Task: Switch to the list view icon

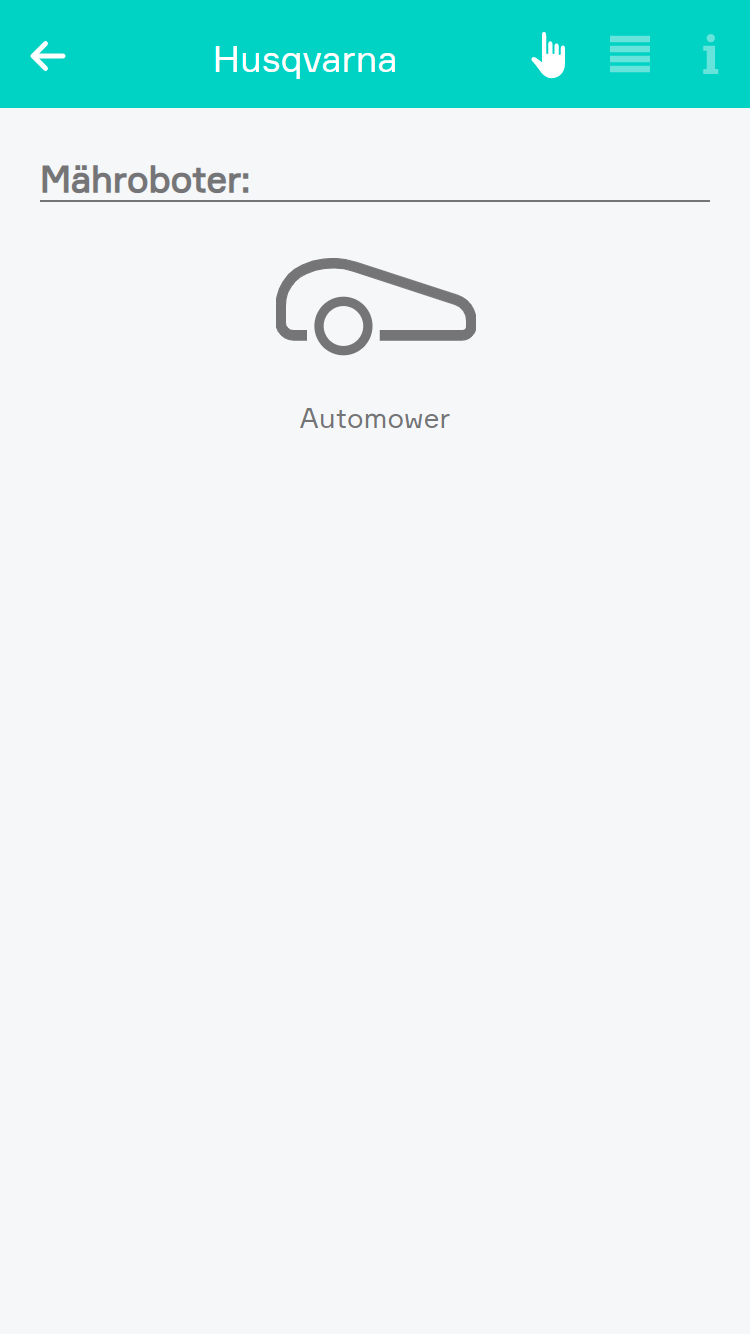Action: tap(630, 55)
